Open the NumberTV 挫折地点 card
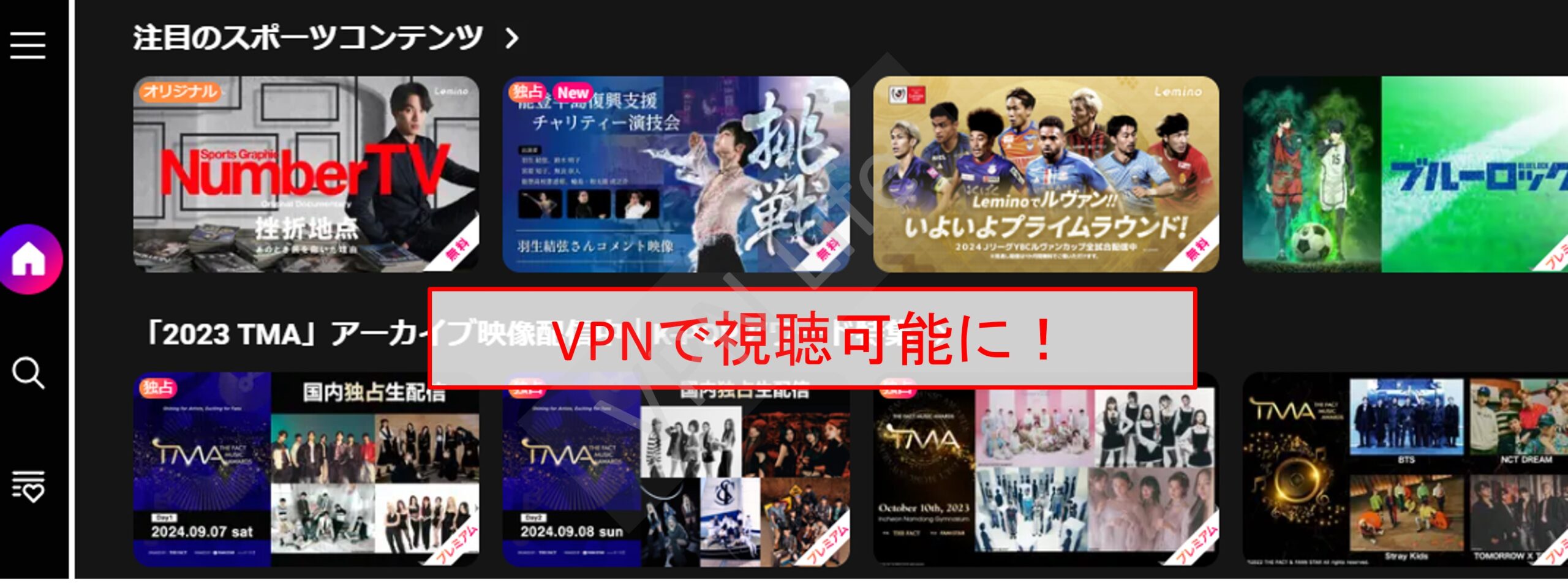1568x583 pixels. 306,174
